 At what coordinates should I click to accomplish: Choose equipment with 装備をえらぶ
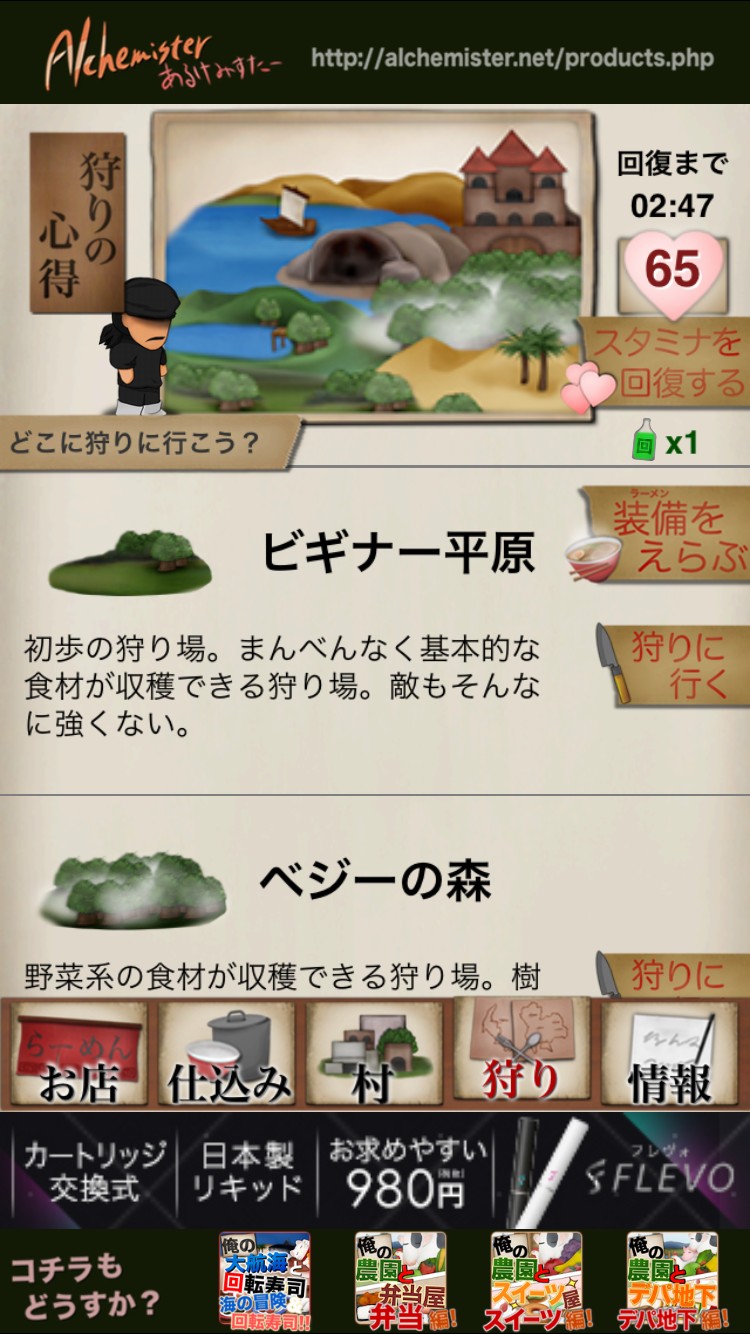click(666, 536)
